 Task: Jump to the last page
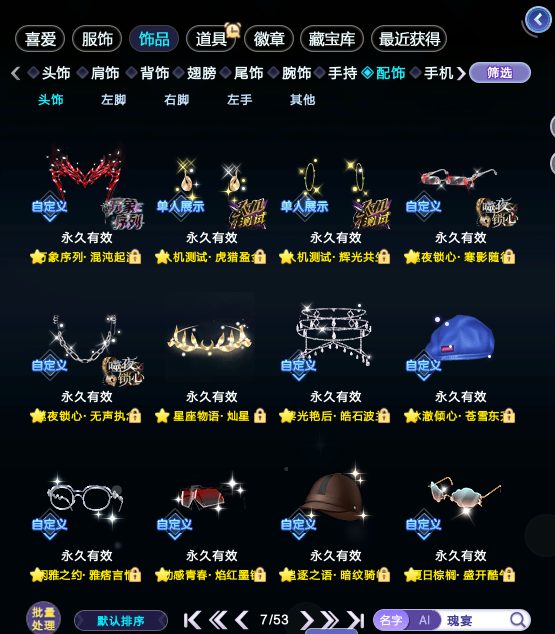pyautogui.click(x=355, y=620)
